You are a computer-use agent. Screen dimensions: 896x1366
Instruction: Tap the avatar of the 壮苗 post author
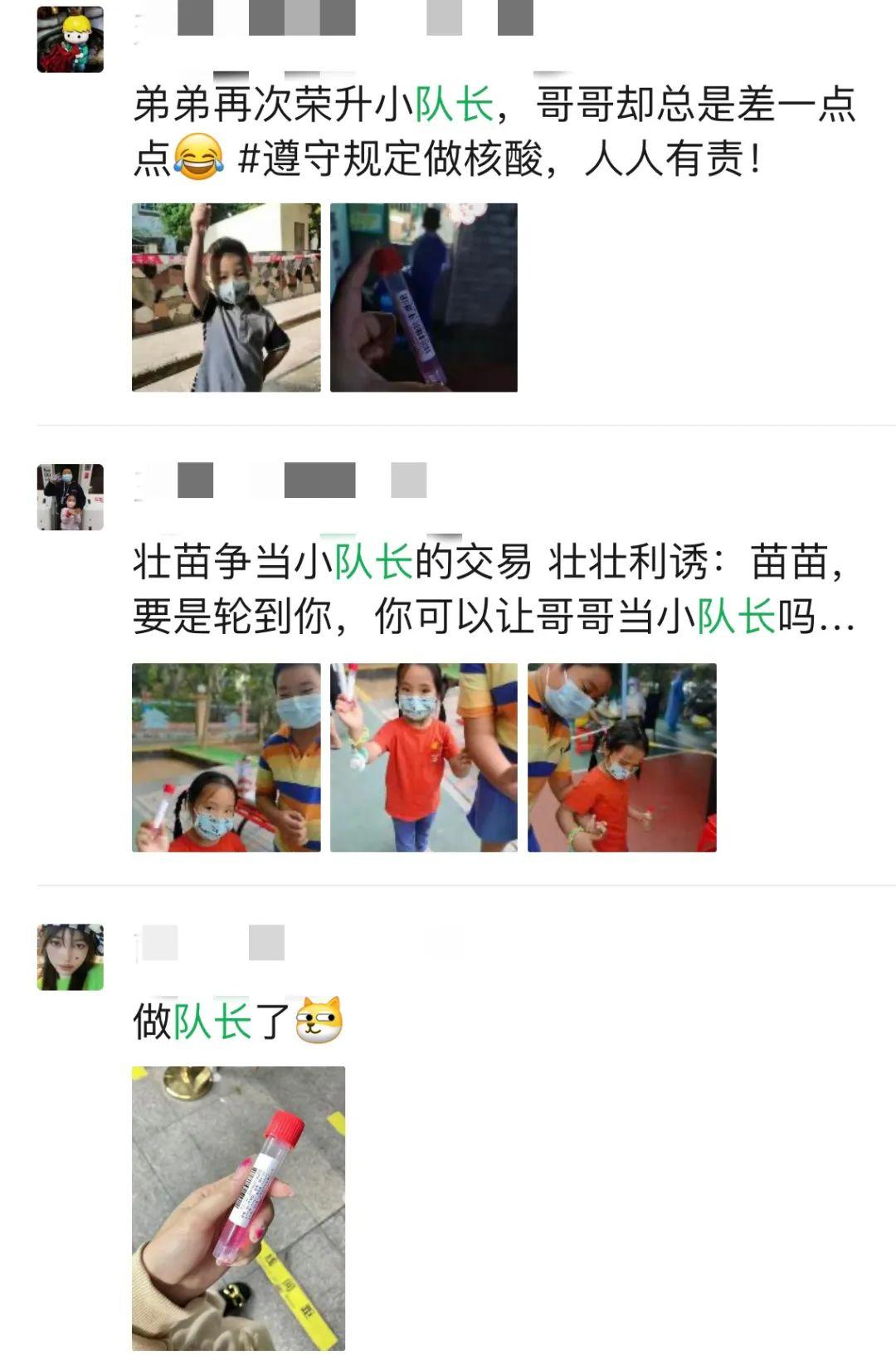pyautogui.click(x=71, y=497)
